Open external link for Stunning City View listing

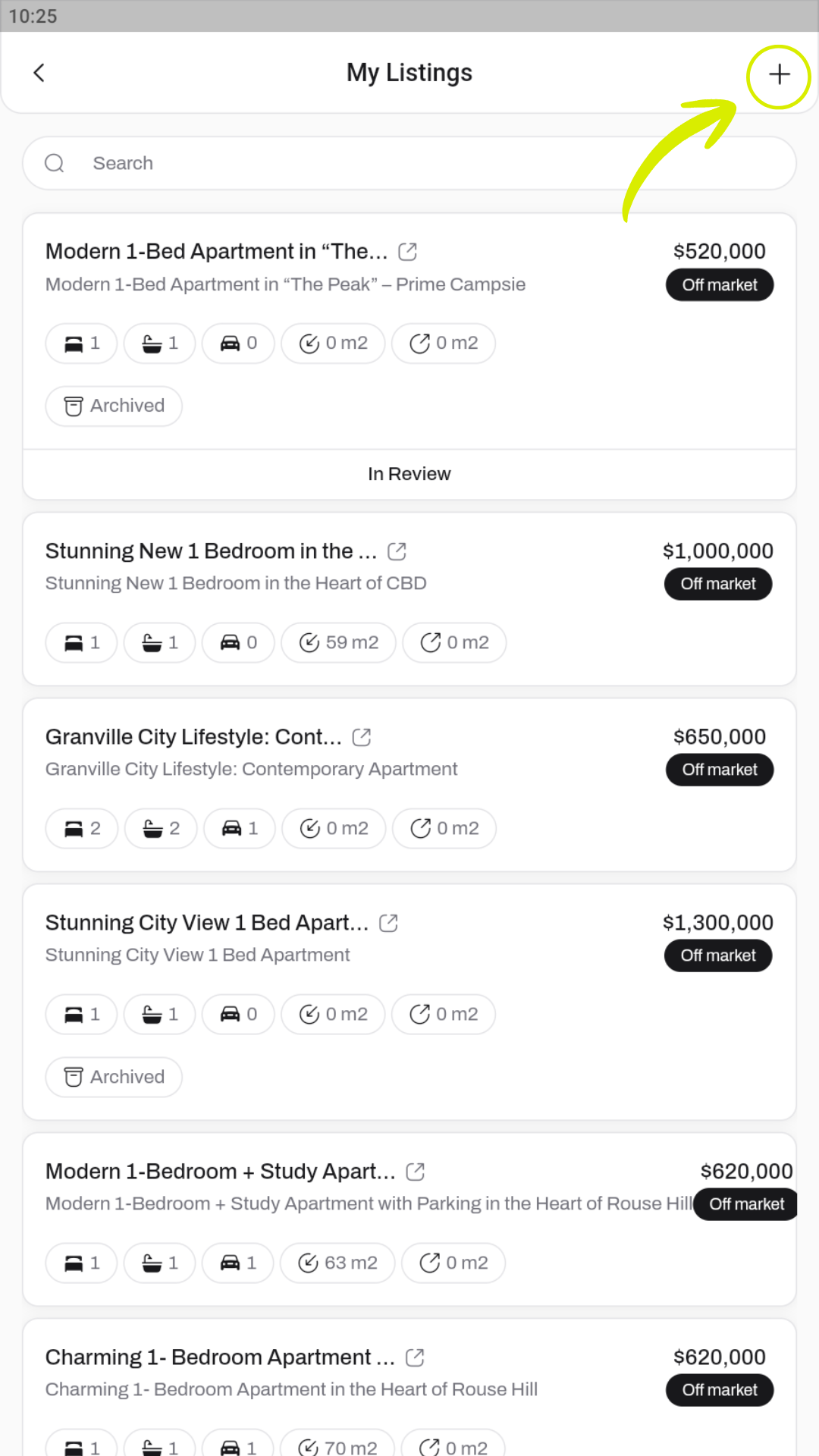388,923
